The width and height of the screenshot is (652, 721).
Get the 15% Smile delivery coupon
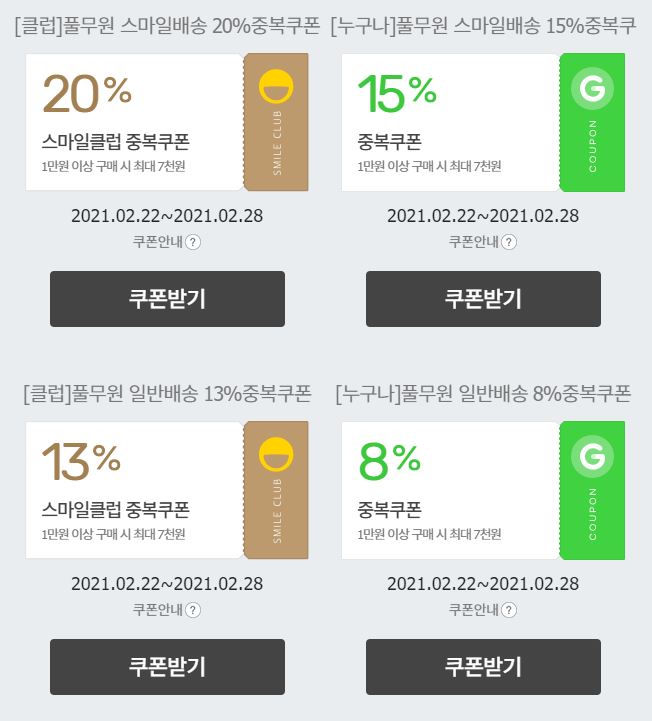coord(483,299)
